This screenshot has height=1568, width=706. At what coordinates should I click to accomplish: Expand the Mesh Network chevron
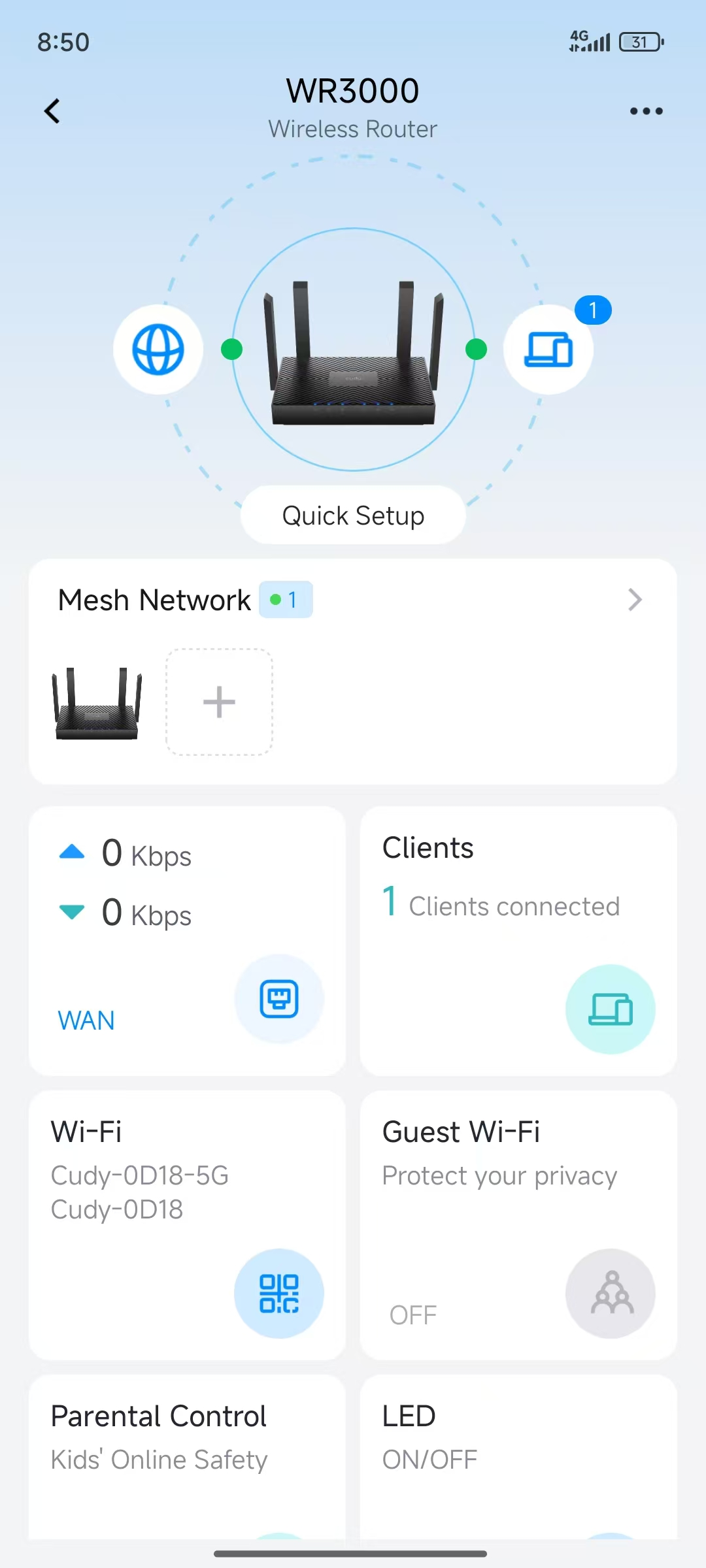[x=635, y=600]
